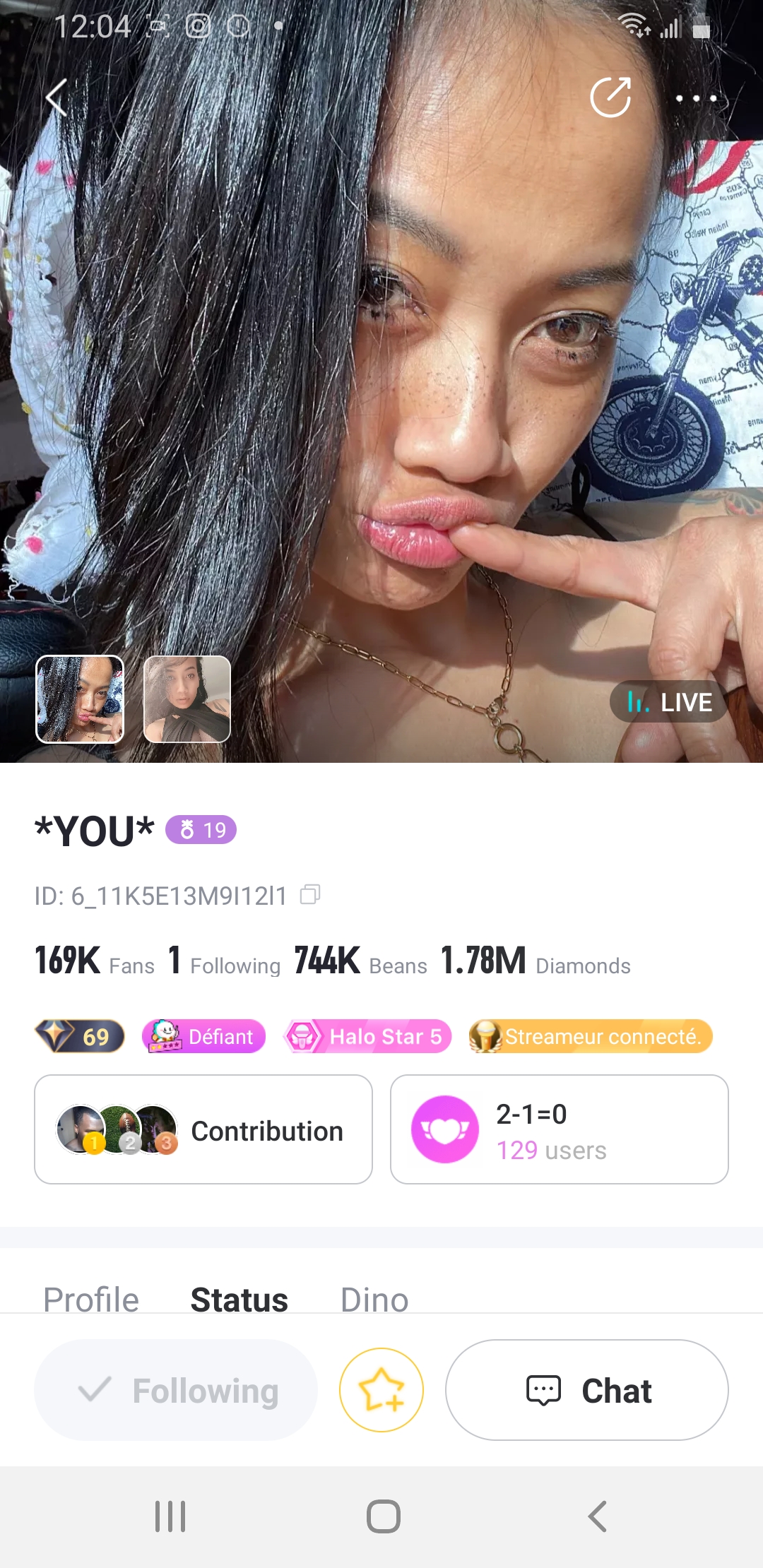The height and width of the screenshot is (1568, 763).
Task: Switch to the Profile tab
Action: (x=91, y=1299)
